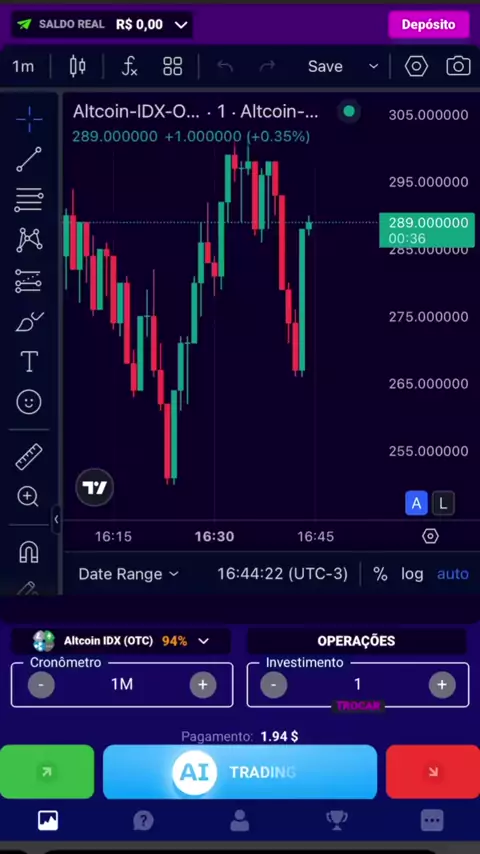
Task: Start AI Trading
Action: coord(240,771)
